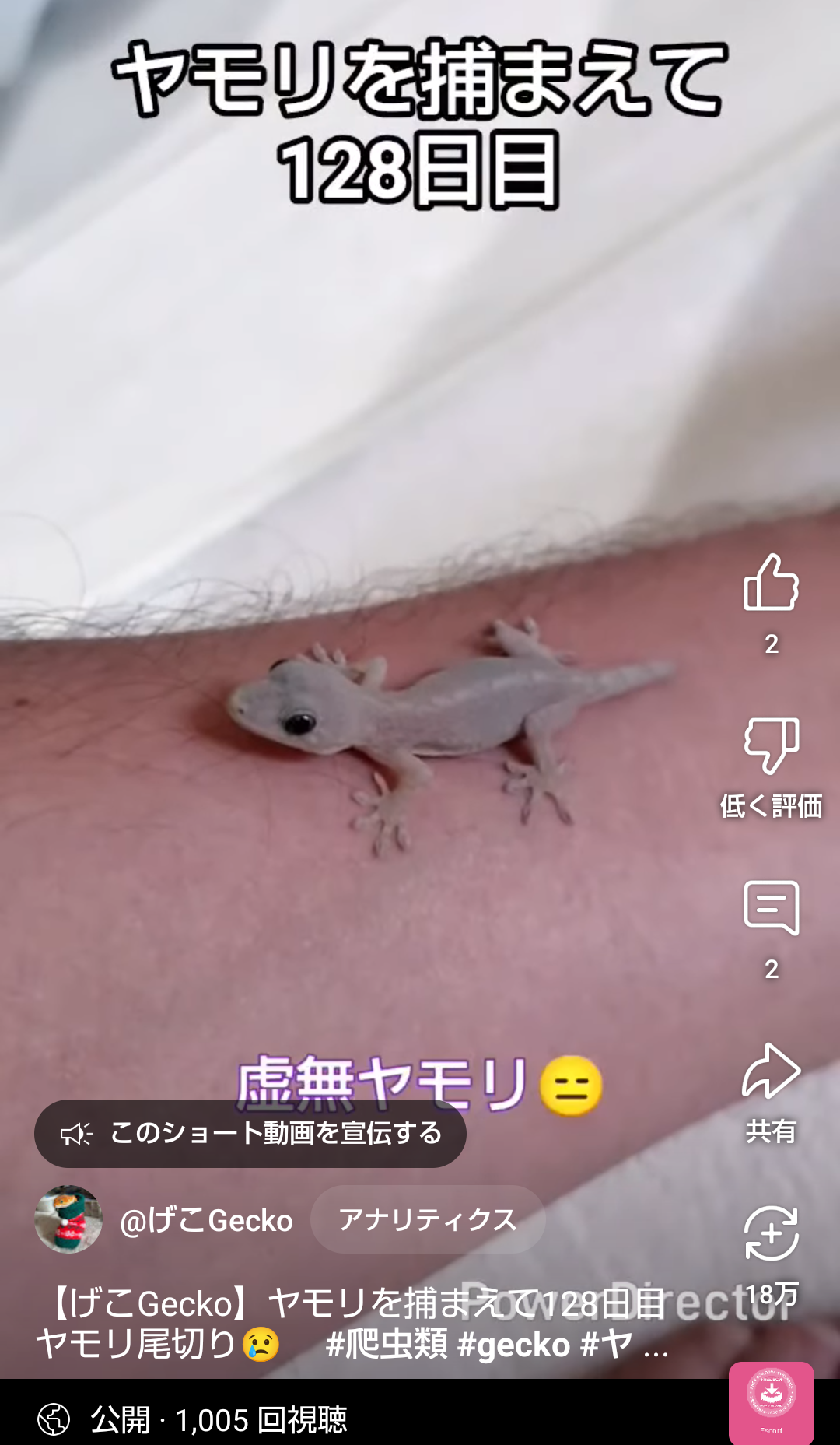Viewport: 840px width, 1445px height.
Task: Open the アナリティクス analytics button
Action: 427,1219
